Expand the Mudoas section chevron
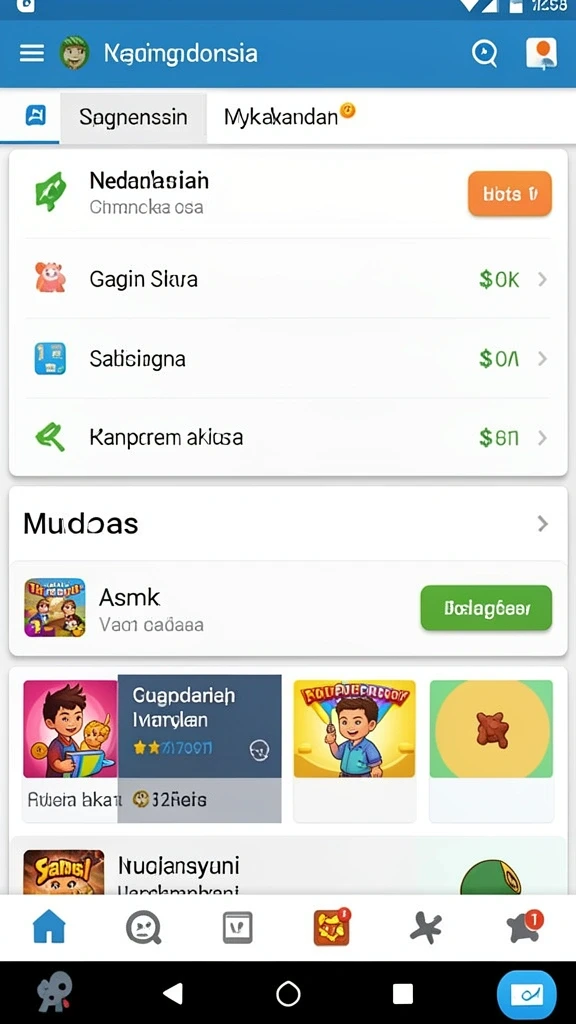The width and height of the screenshot is (576, 1024). (542, 524)
